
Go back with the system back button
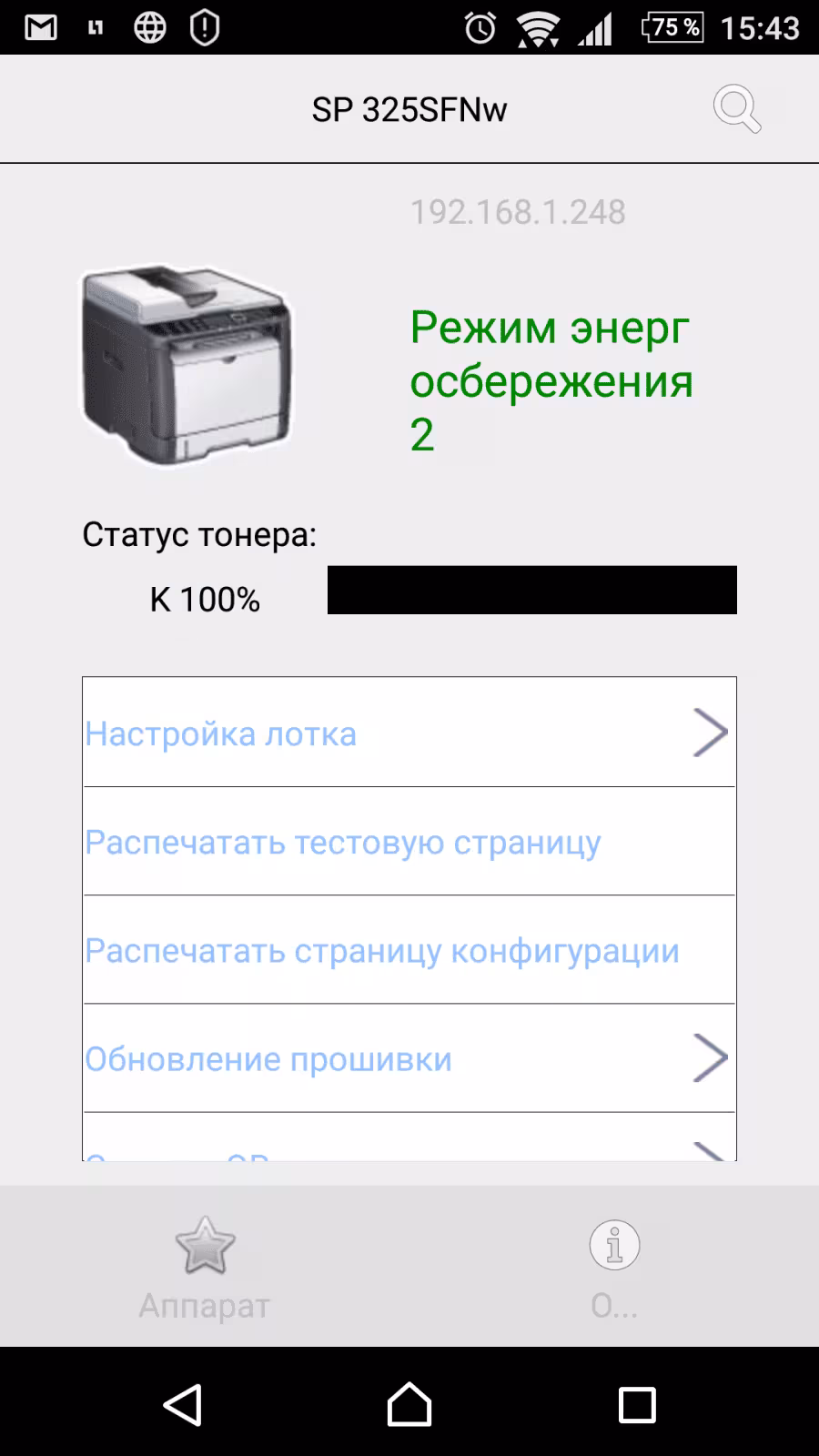point(182,1404)
